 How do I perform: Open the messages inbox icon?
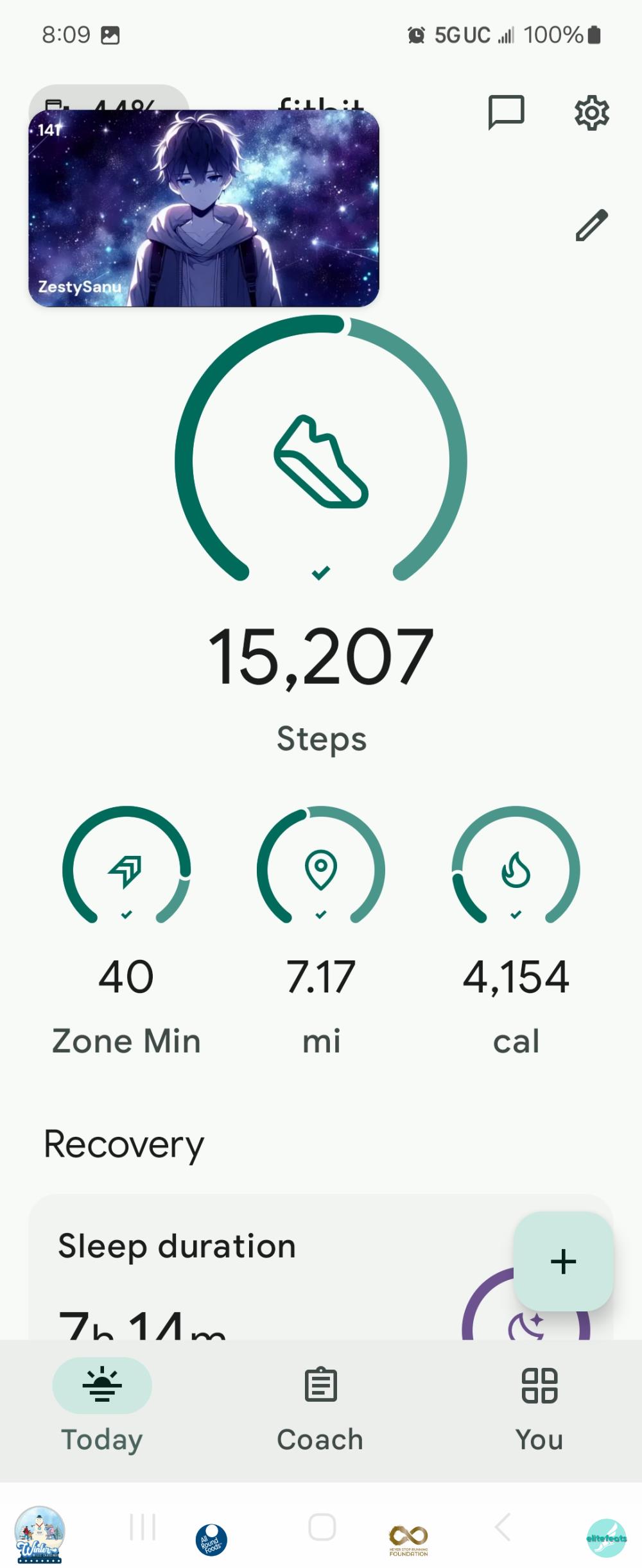tap(506, 113)
